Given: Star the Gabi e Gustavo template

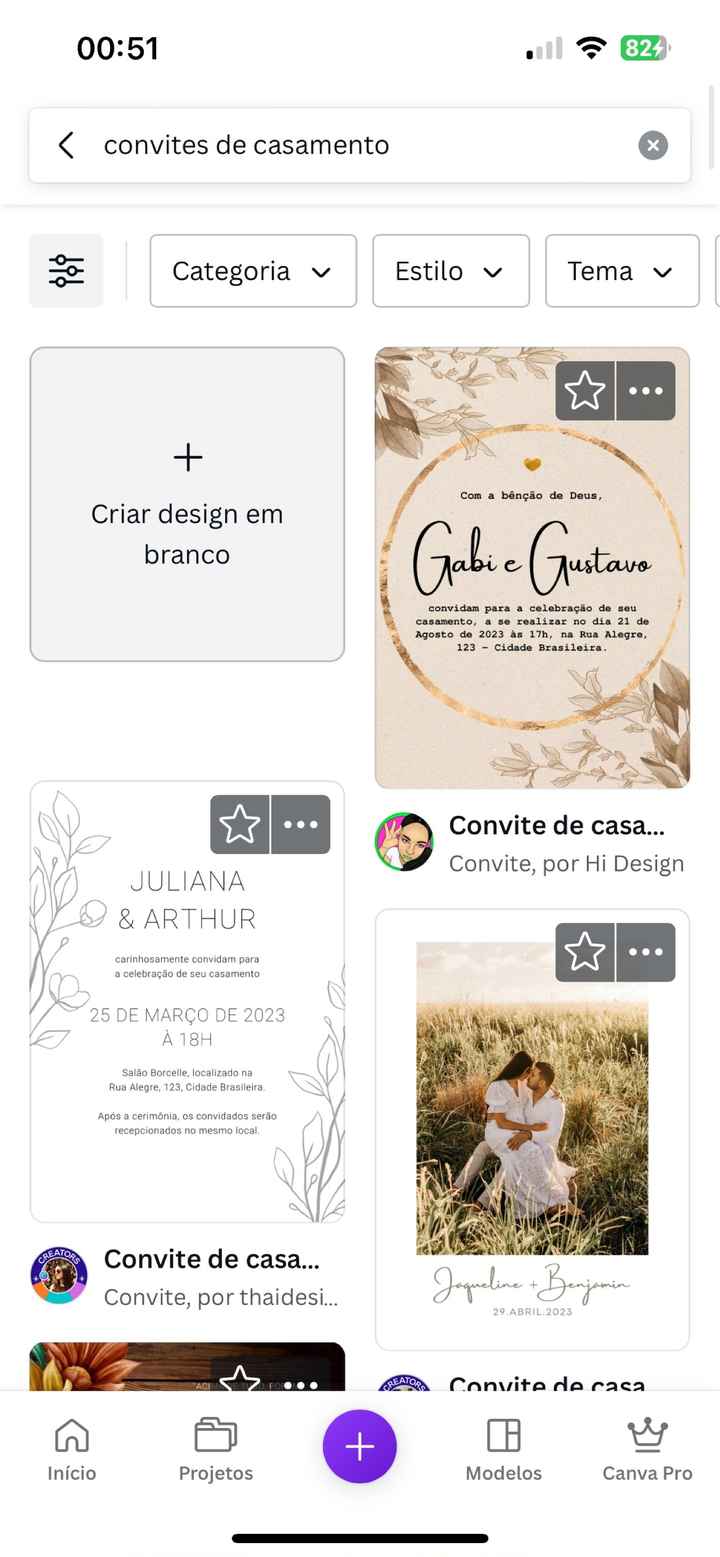Looking at the screenshot, I should pos(585,391).
